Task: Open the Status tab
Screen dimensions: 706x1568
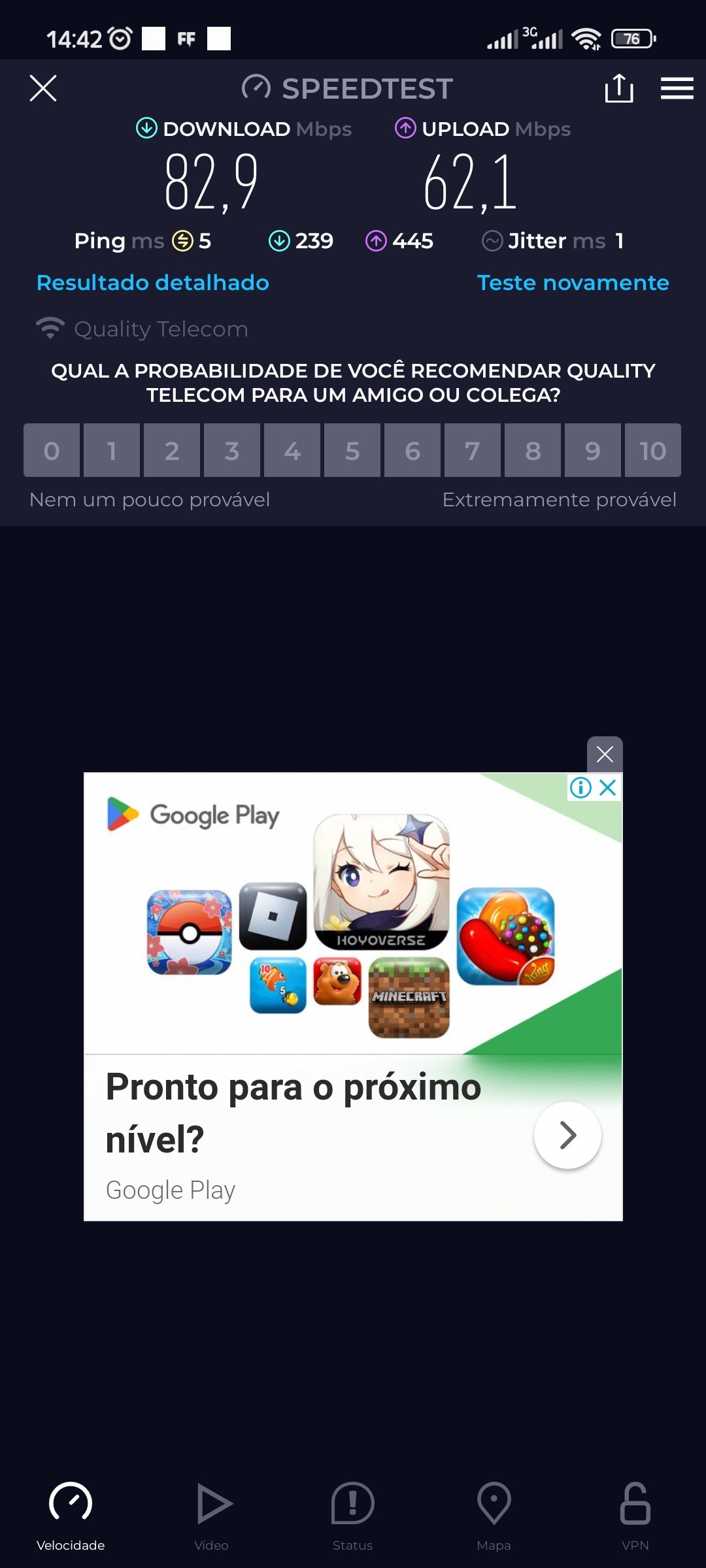Action: point(353,1516)
